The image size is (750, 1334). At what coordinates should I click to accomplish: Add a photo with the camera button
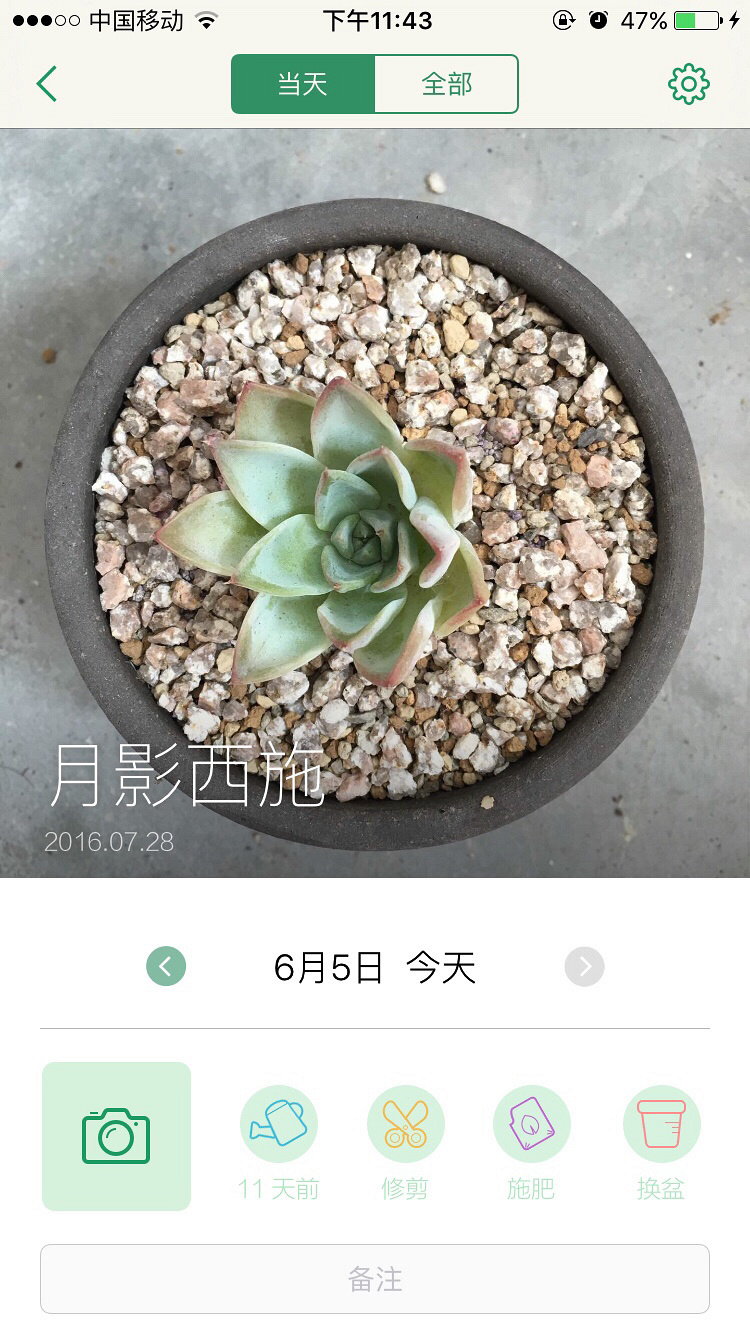point(116,1136)
